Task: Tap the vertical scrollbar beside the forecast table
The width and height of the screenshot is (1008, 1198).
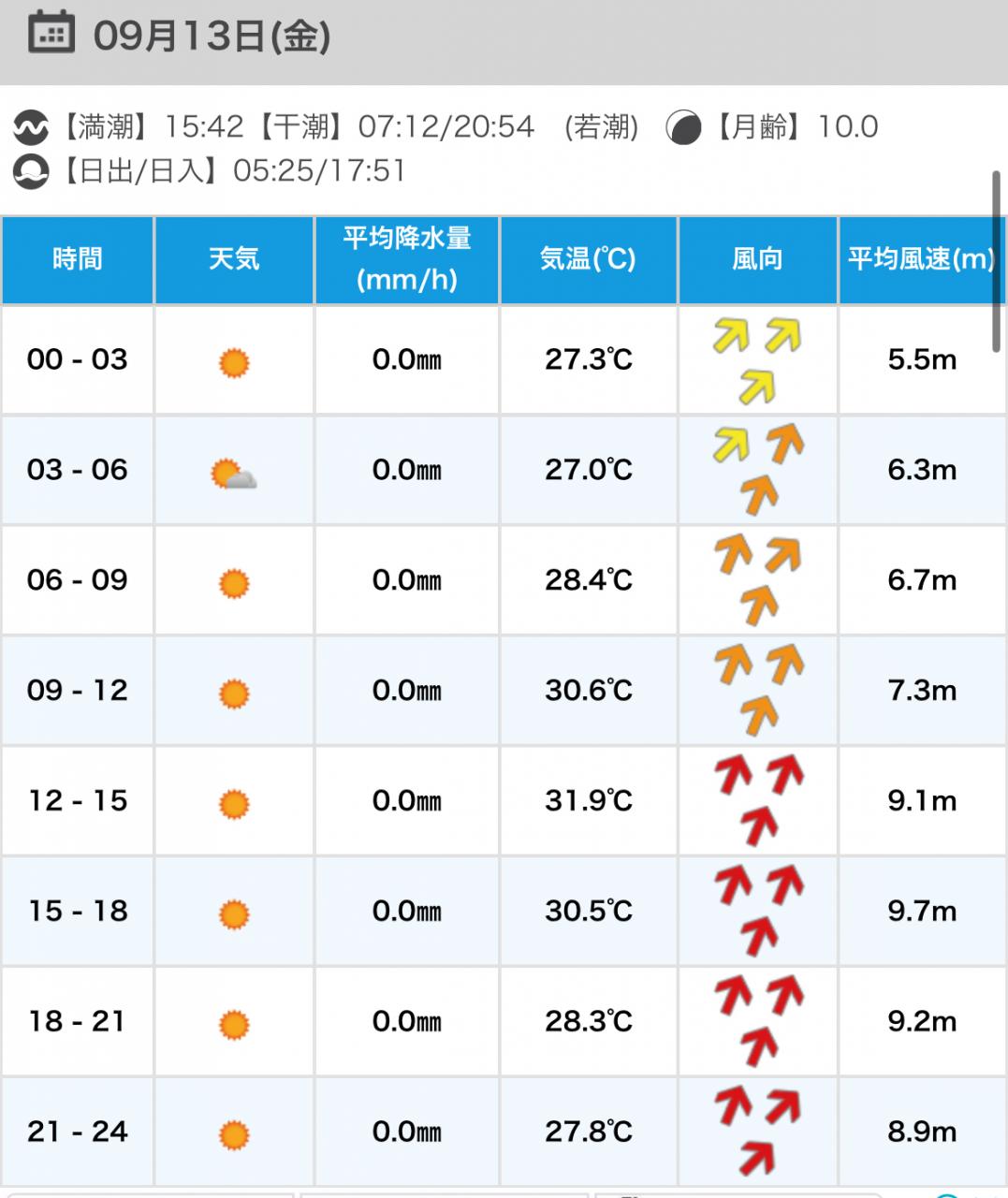Action: (997, 261)
